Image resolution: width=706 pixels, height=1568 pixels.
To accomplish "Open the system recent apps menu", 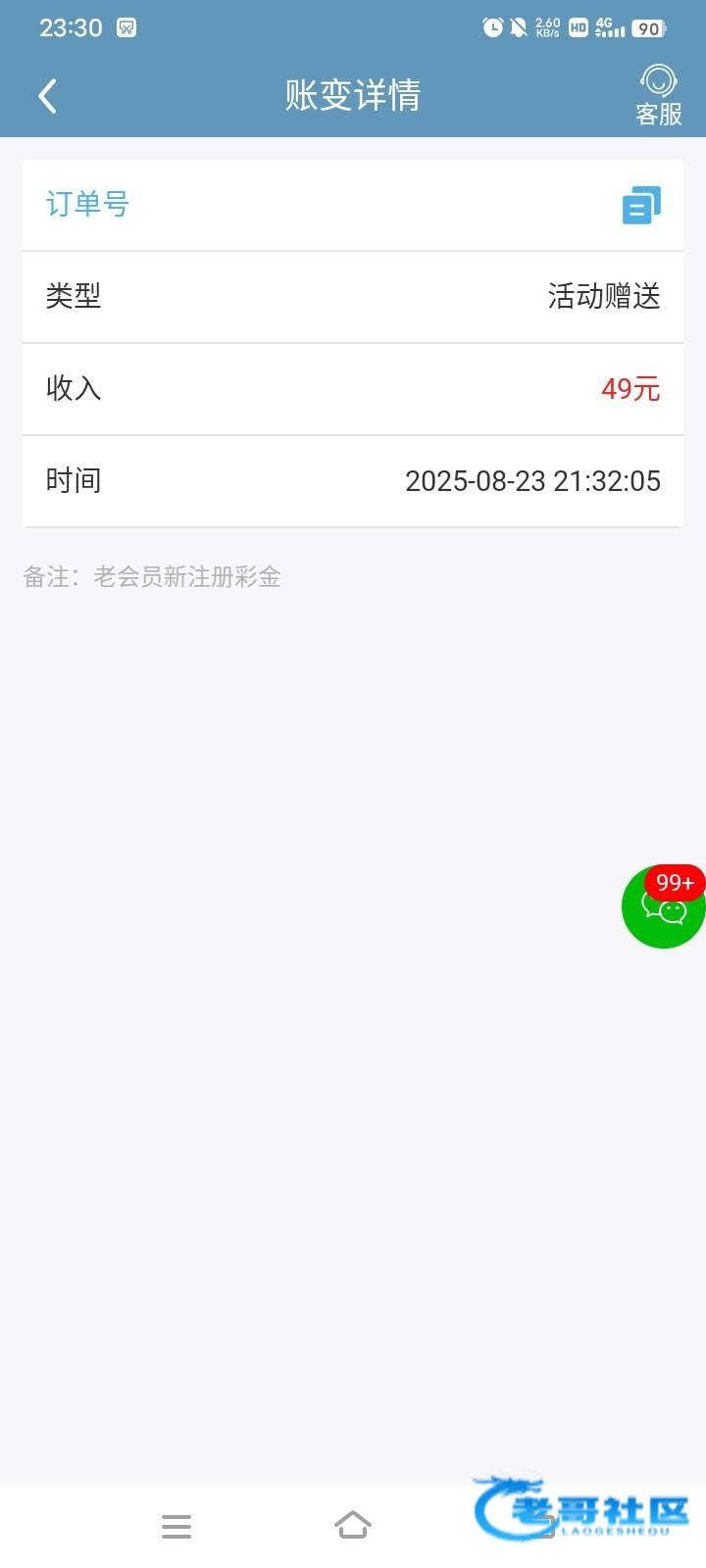I will (176, 1526).
